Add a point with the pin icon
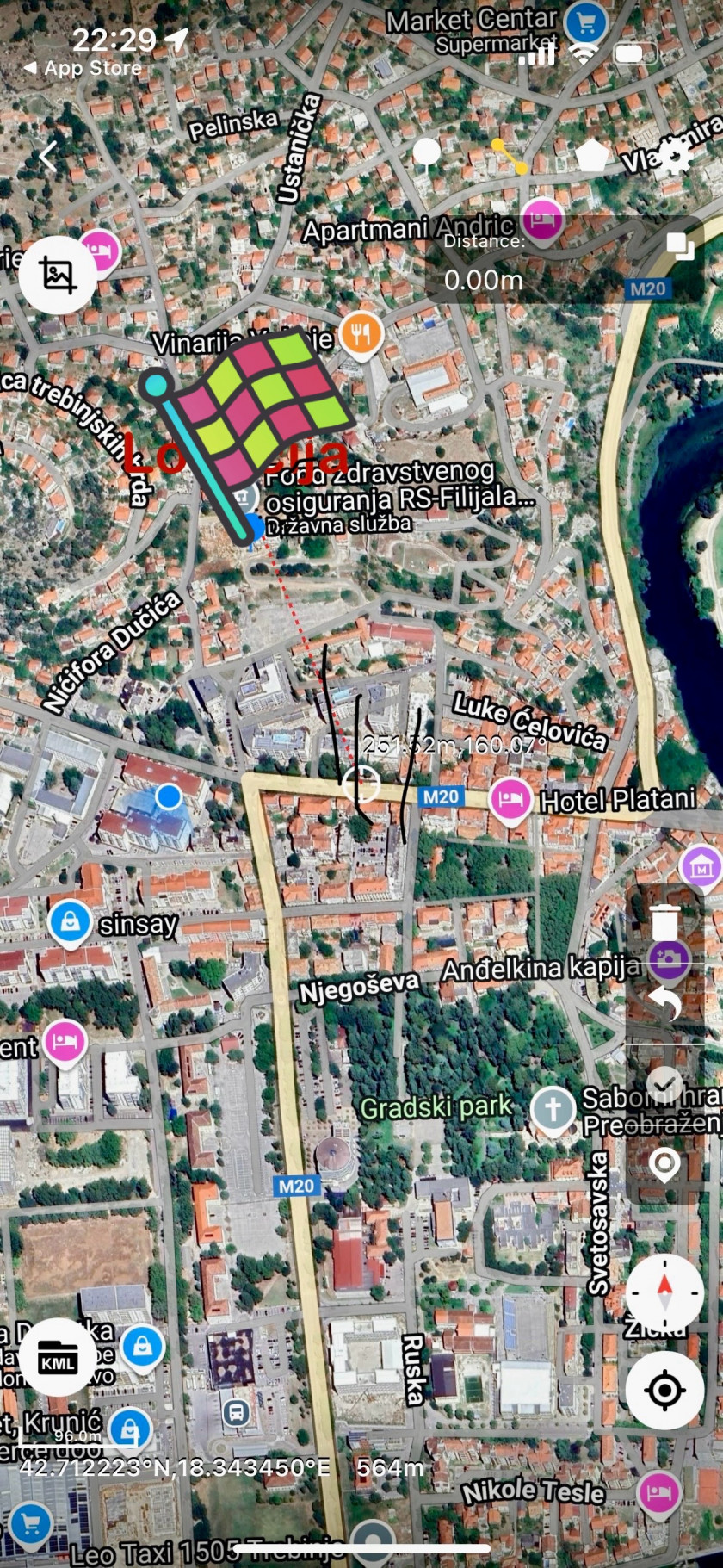 pyautogui.click(x=664, y=1164)
